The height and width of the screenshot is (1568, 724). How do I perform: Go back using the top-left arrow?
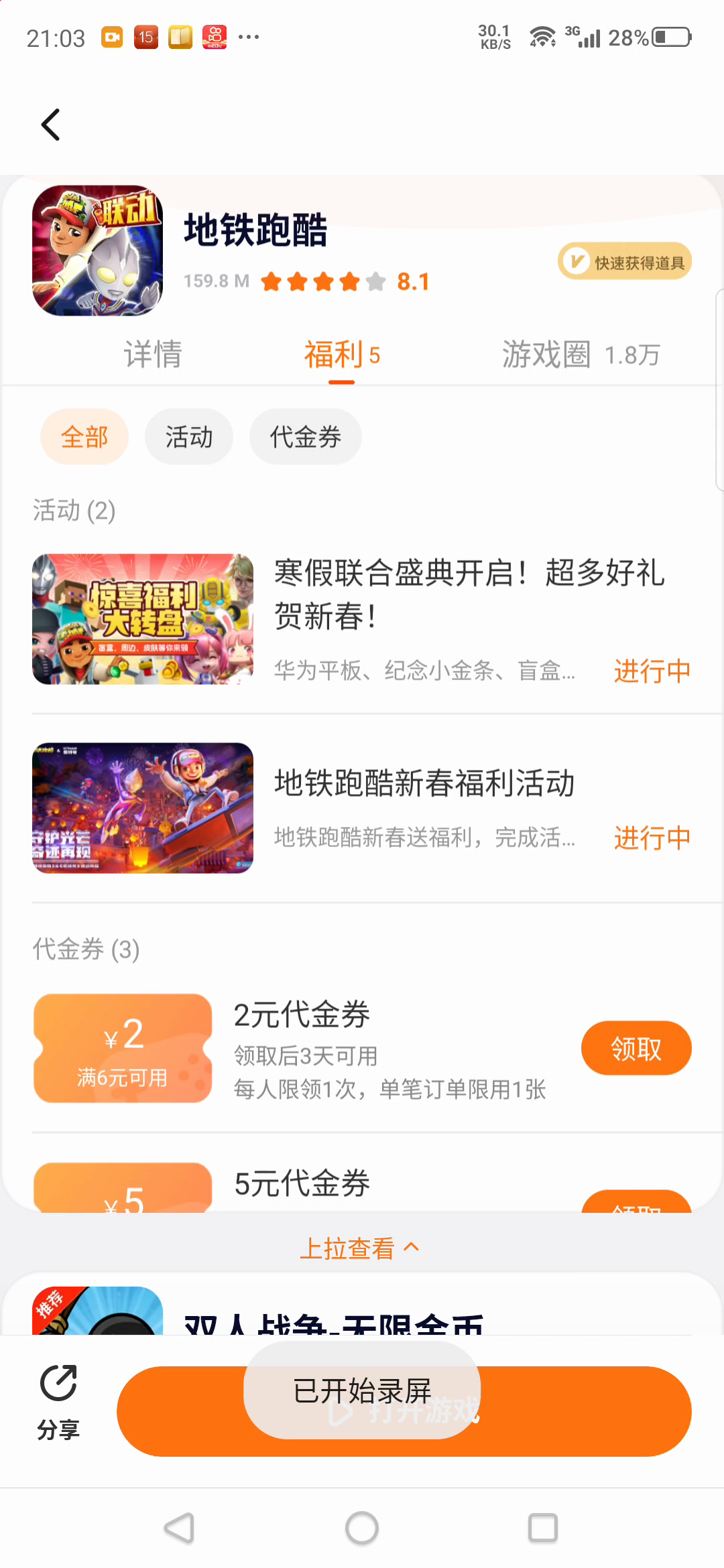[x=51, y=125]
